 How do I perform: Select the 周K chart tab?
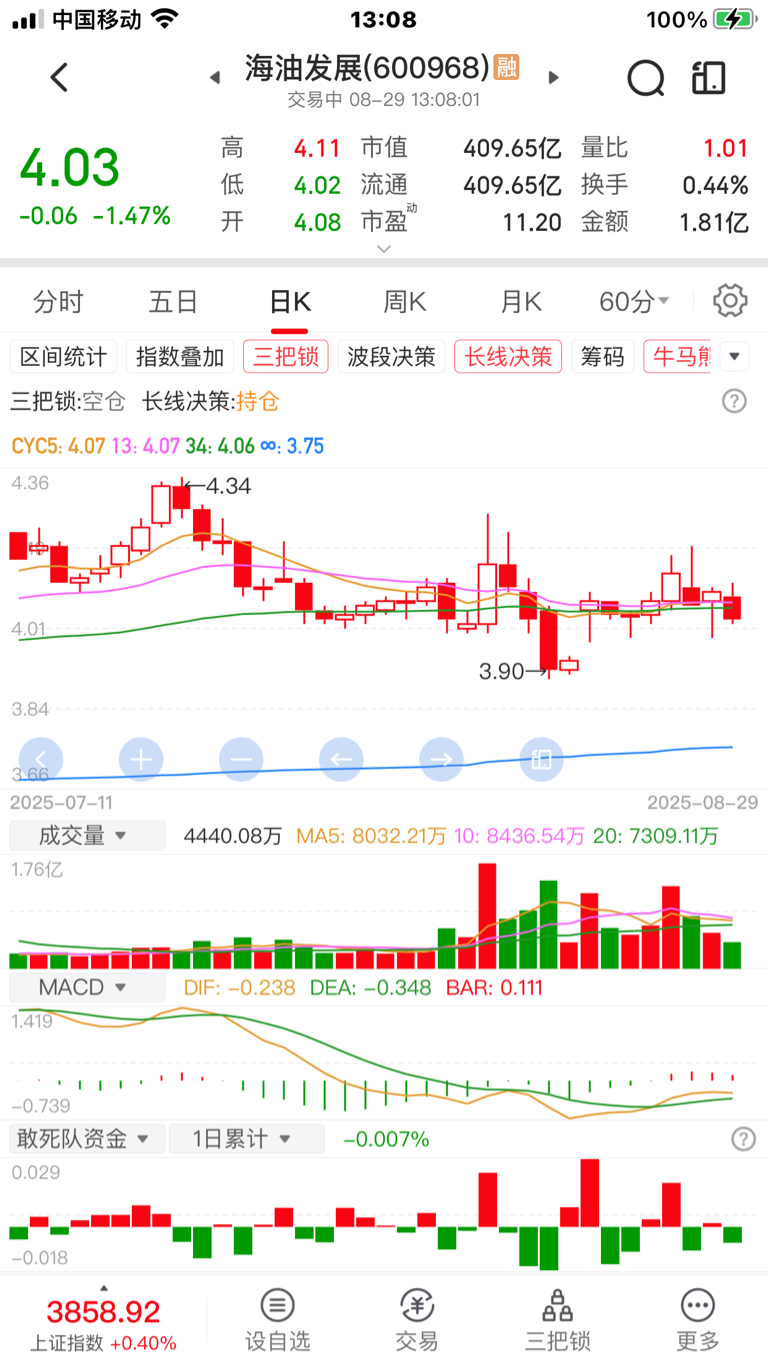click(x=405, y=302)
